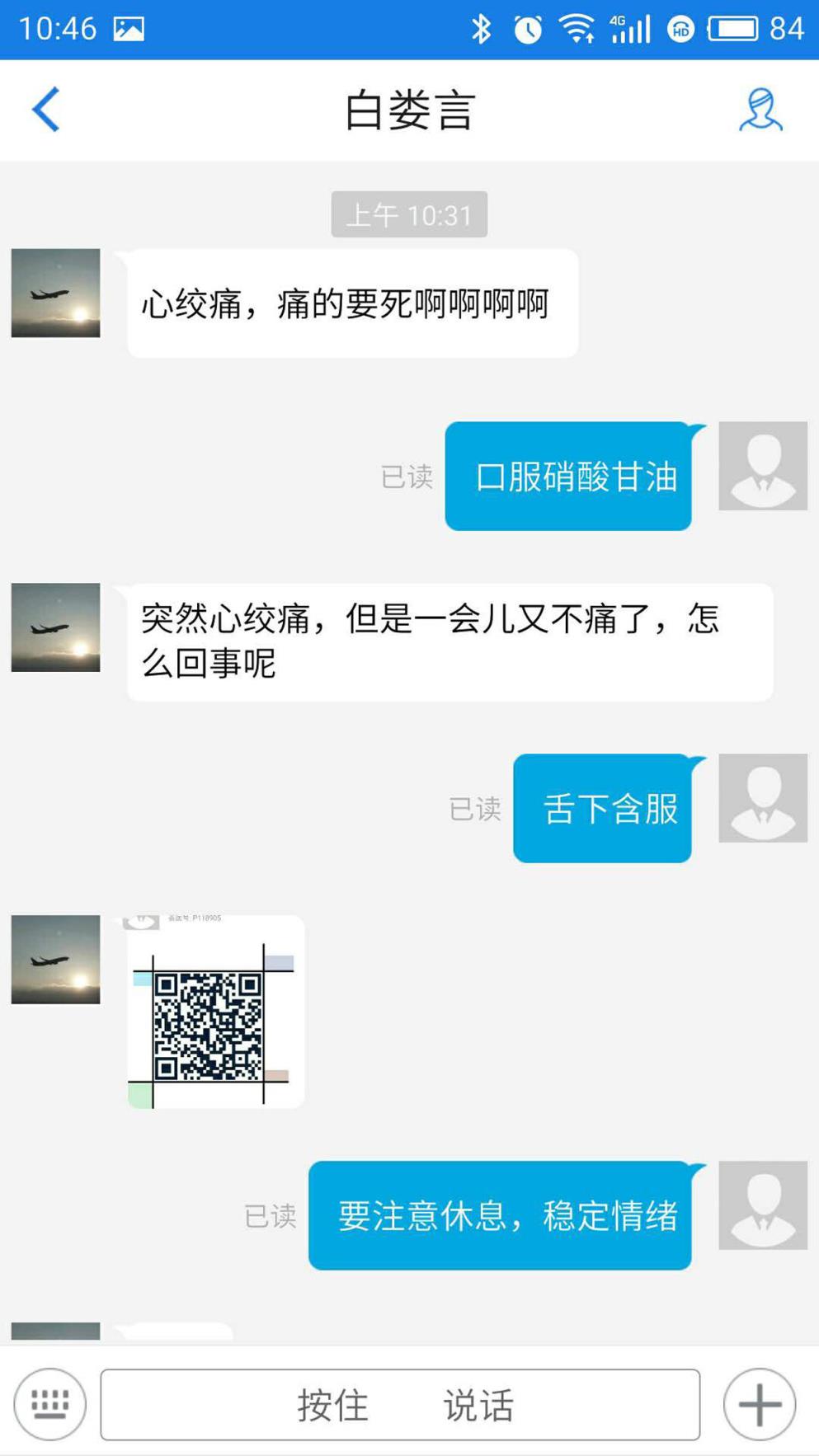Tap the Wi-Fi status bar icon
Image resolution: width=819 pixels, height=1456 pixels.
pos(578,27)
